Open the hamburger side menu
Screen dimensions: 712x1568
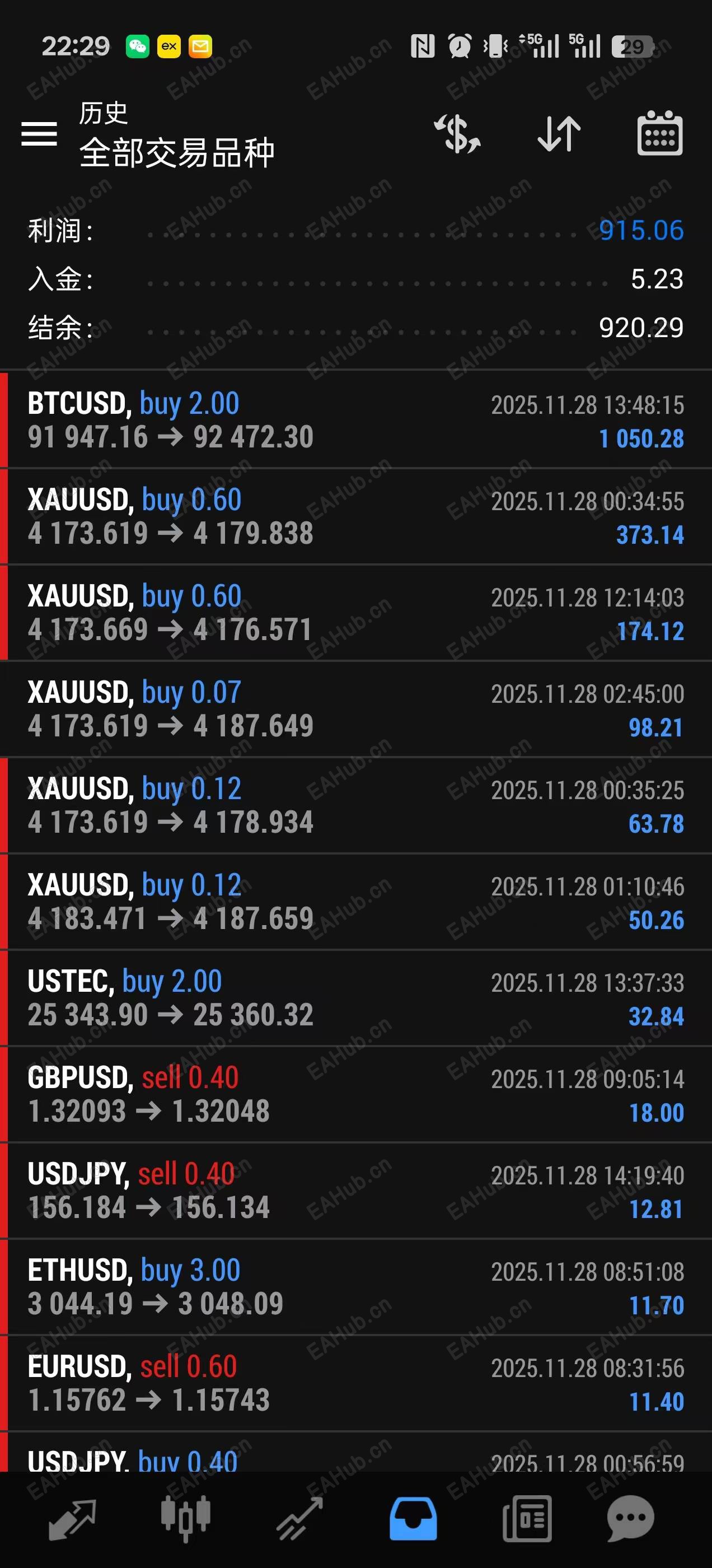39,133
